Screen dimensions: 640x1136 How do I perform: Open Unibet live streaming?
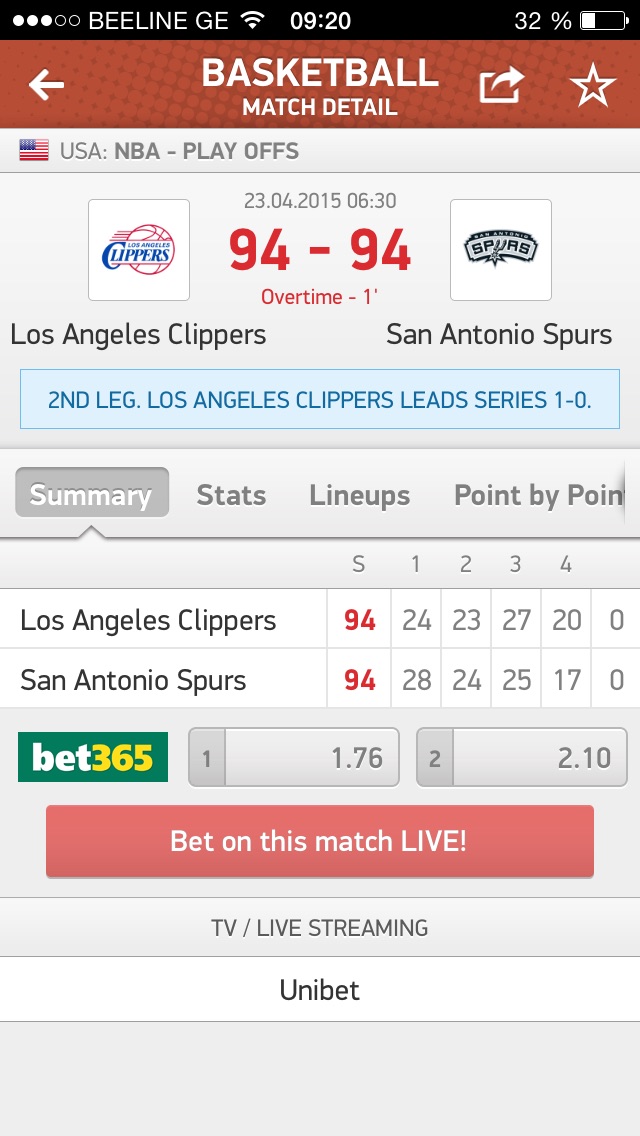[320, 990]
